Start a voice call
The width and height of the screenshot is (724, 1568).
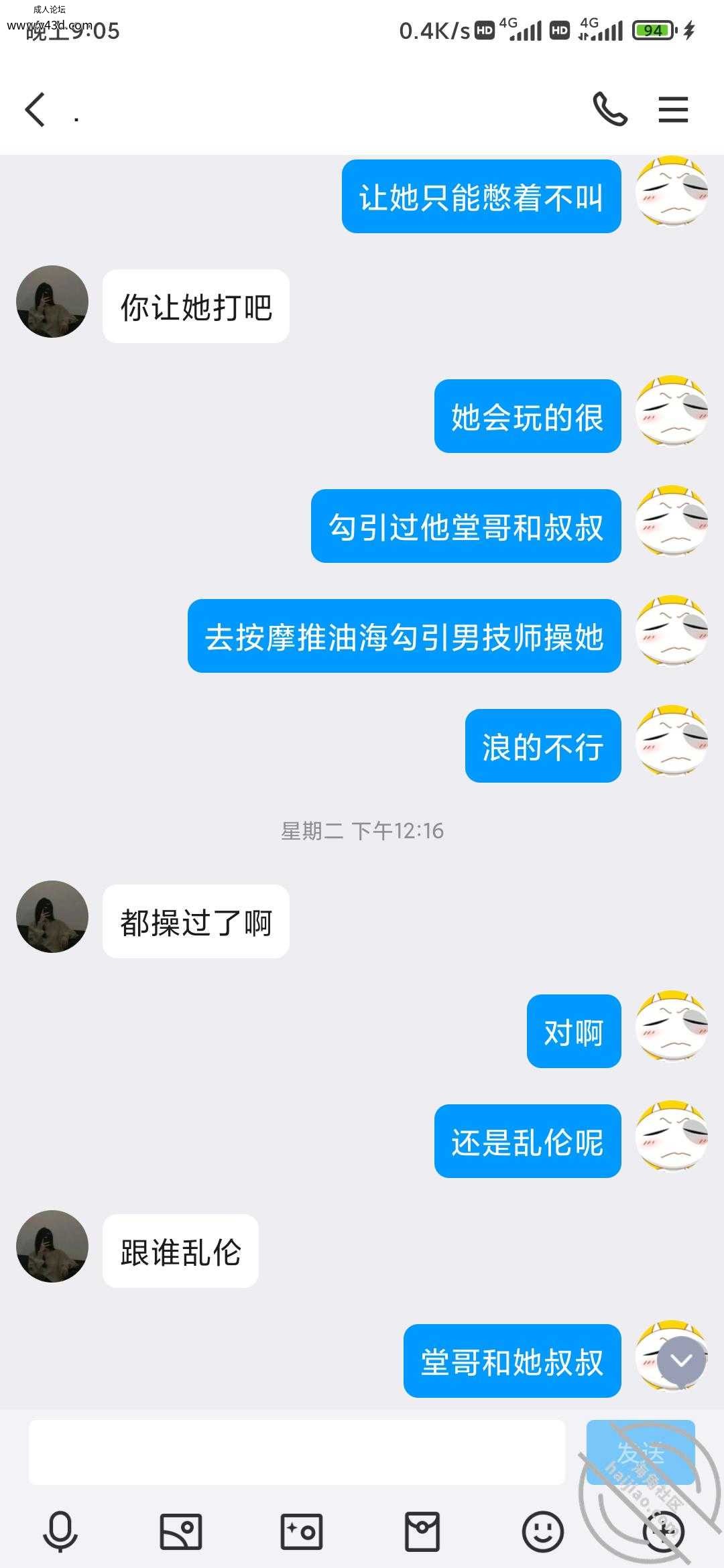(x=610, y=109)
